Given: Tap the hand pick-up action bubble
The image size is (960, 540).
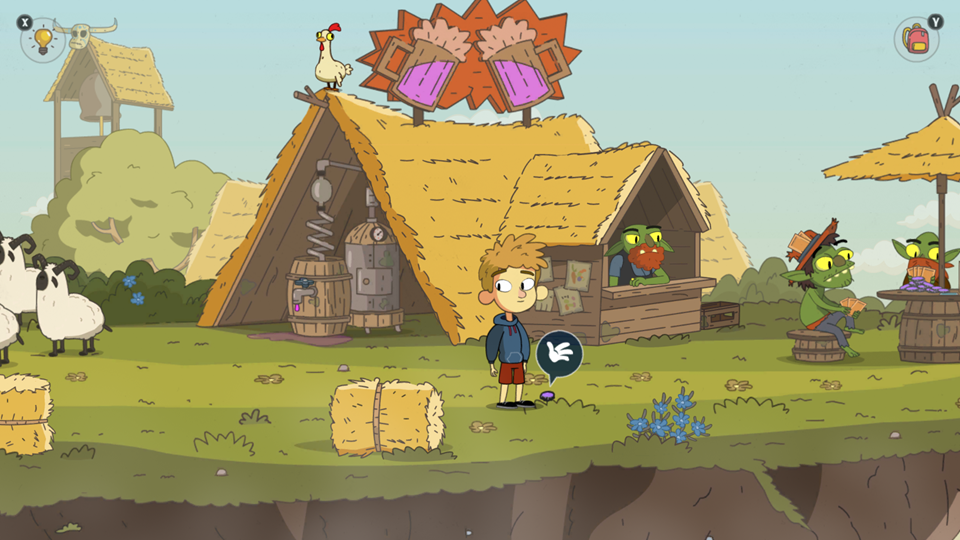Looking at the screenshot, I should click(x=559, y=352).
